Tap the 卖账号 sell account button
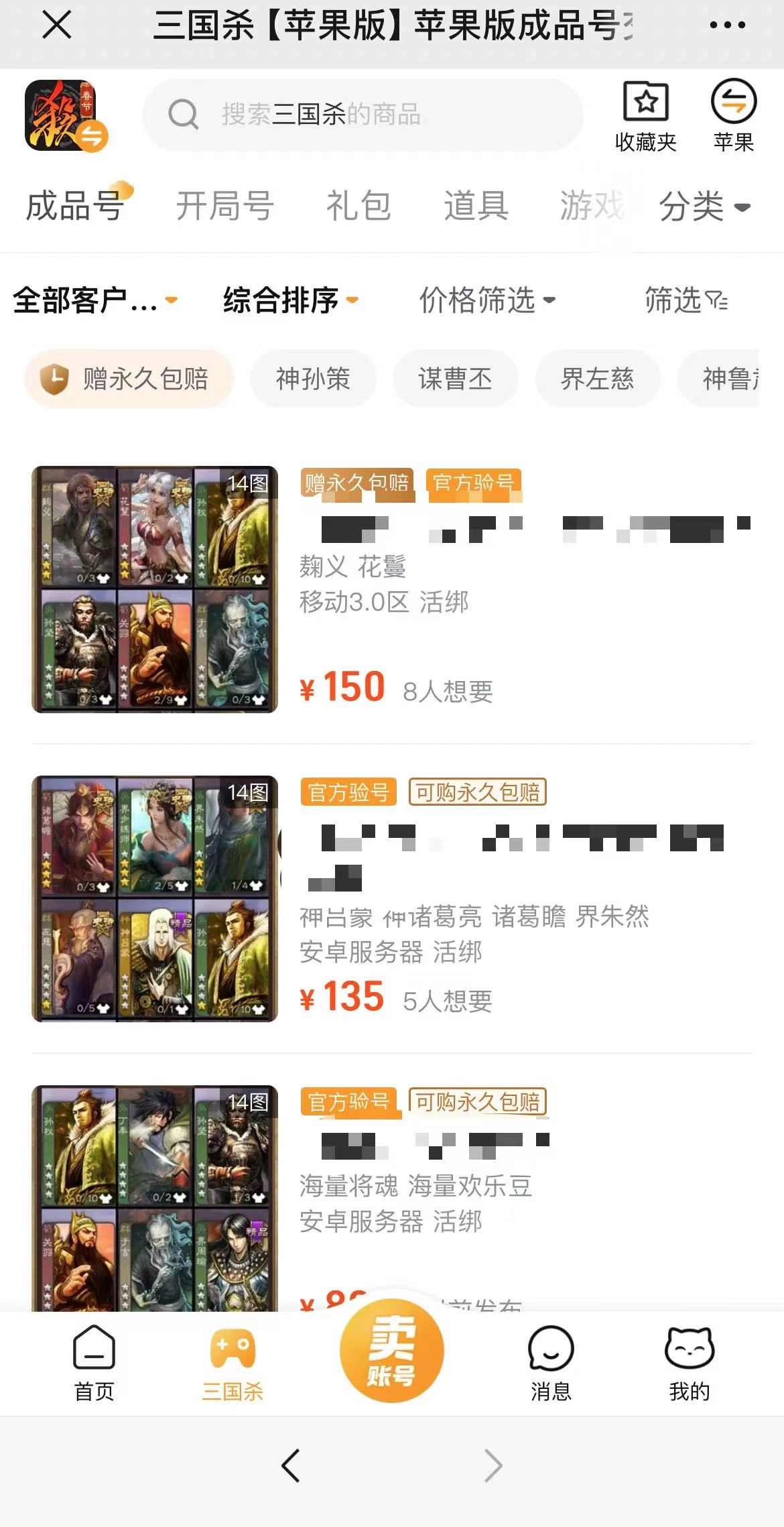The height and width of the screenshot is (1527, 784). pos(391,1349)
